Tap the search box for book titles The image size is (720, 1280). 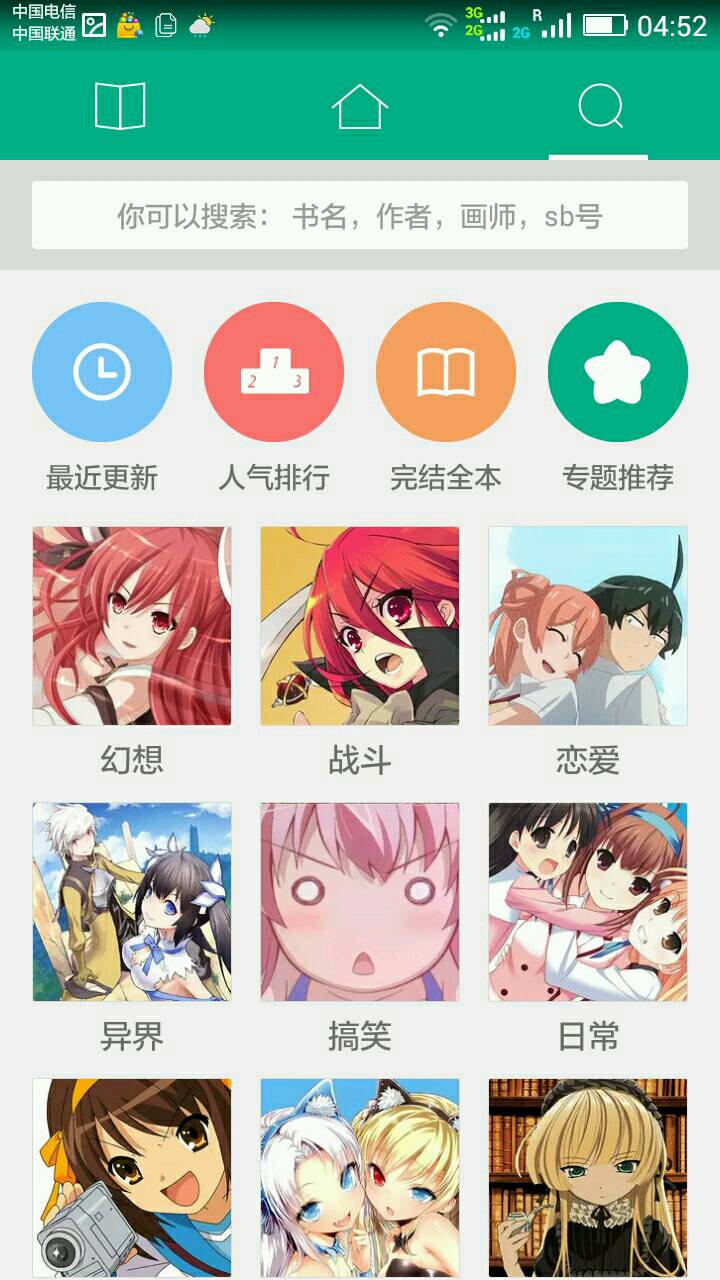360,215
